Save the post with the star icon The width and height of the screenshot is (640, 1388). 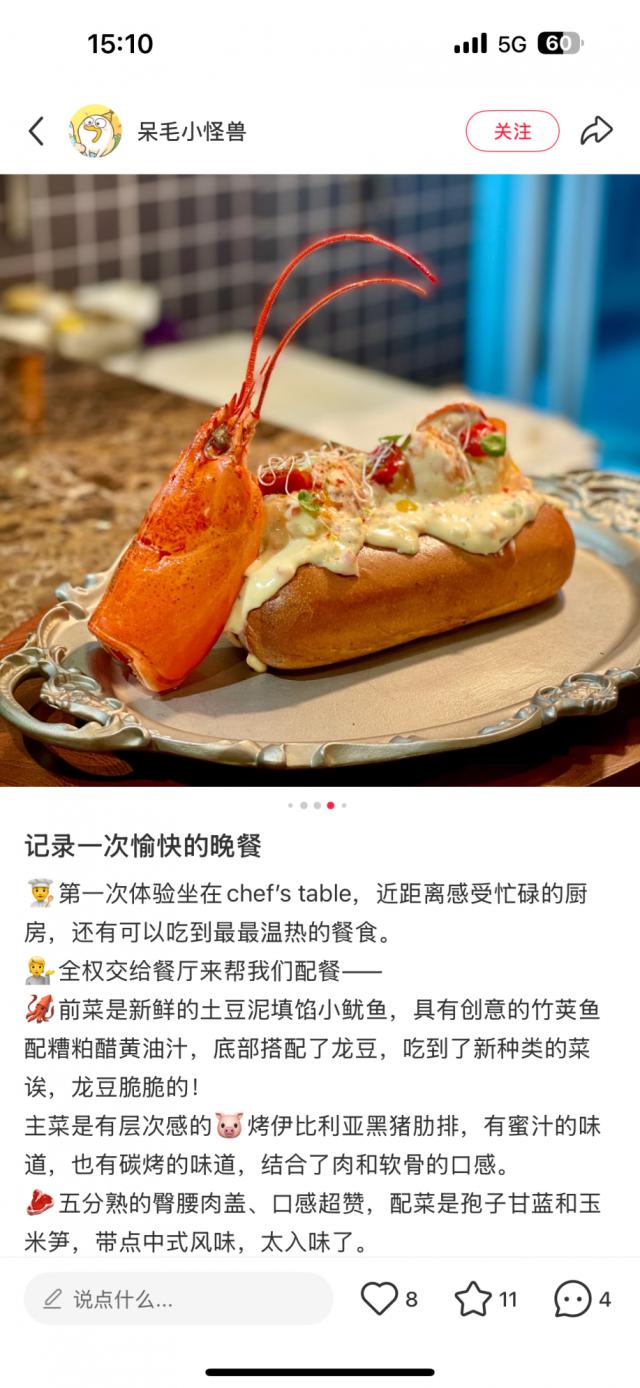[473, 1299]
